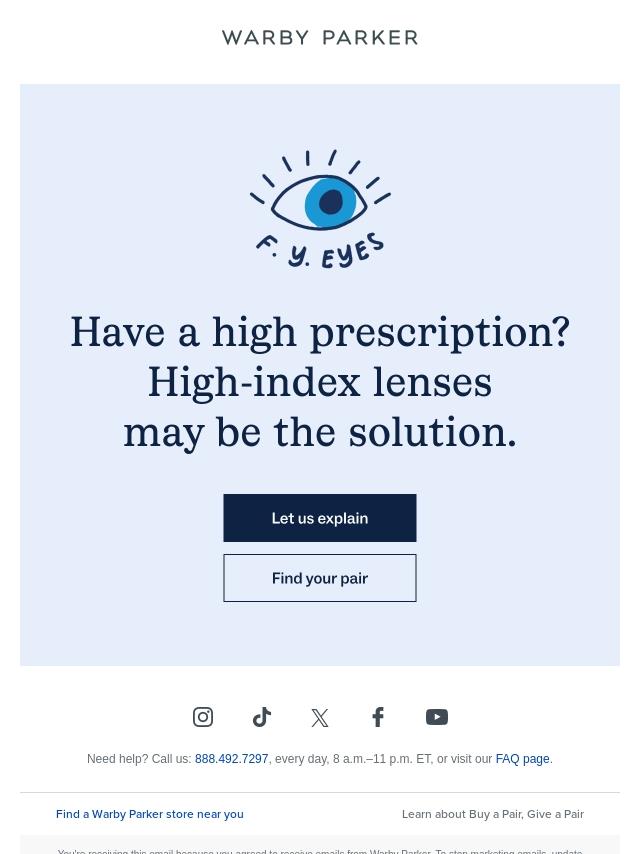Go to the Facebook page

tap(378, 717)
